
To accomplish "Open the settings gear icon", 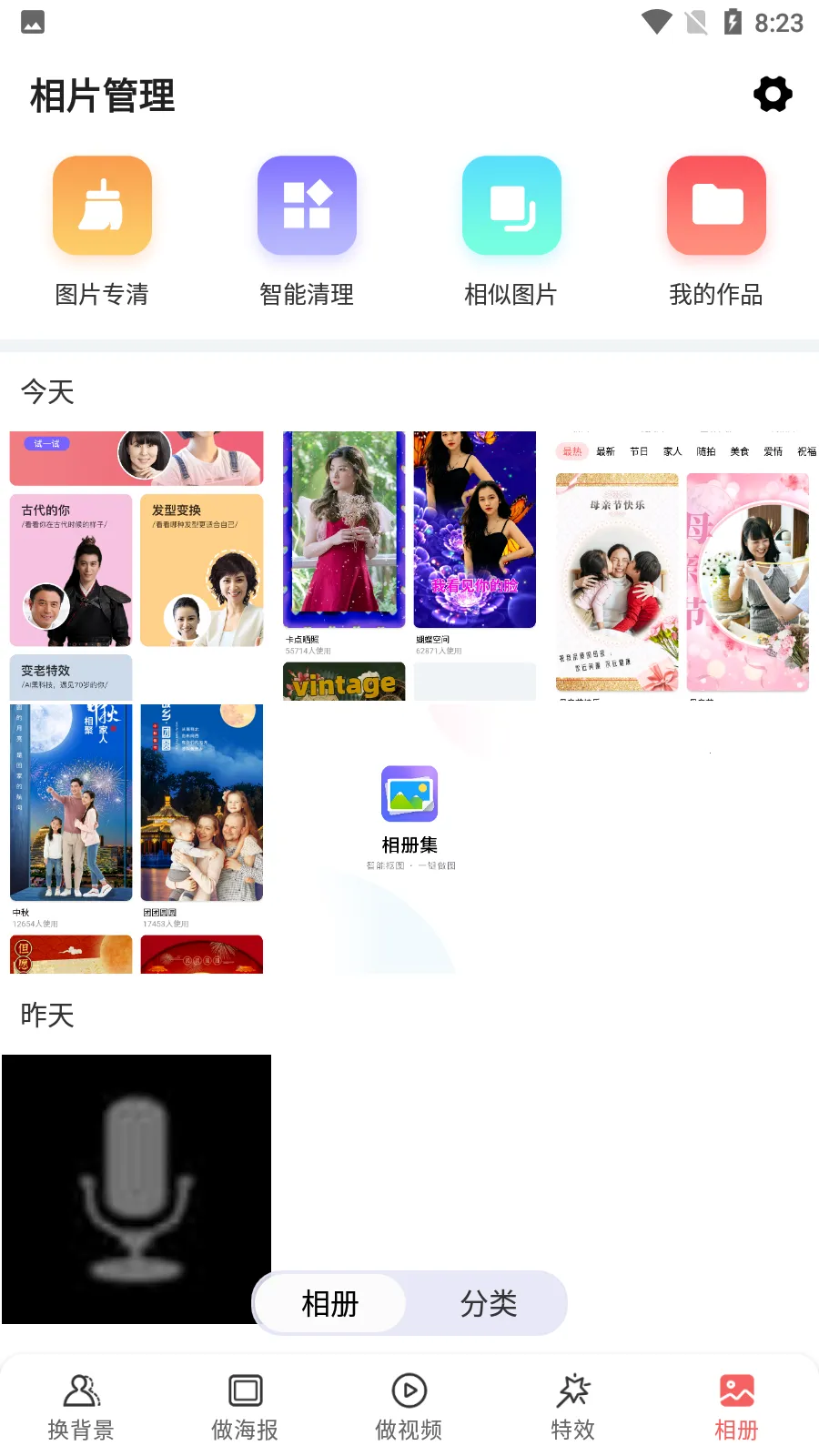I will [x=773, y=94].
